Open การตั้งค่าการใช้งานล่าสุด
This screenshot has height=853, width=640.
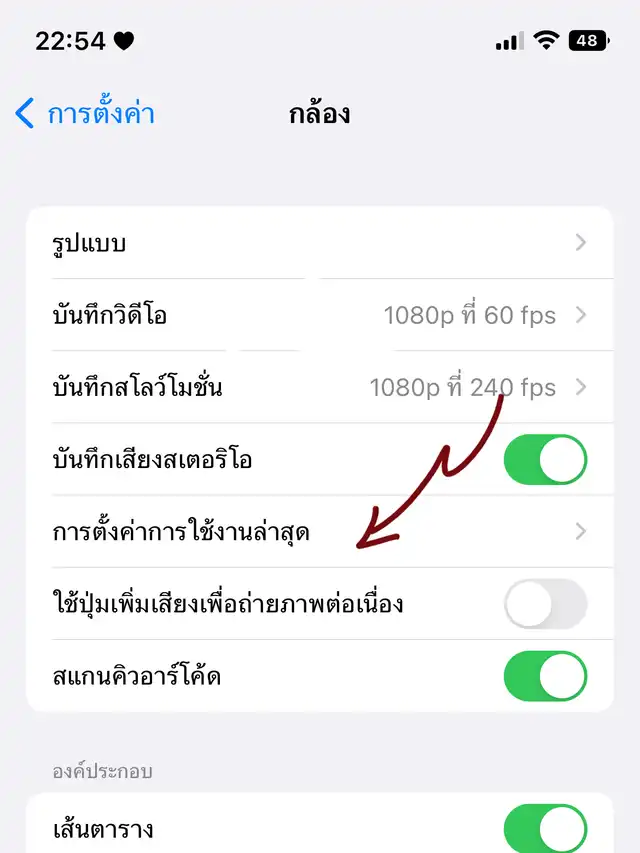coord(320,531)
